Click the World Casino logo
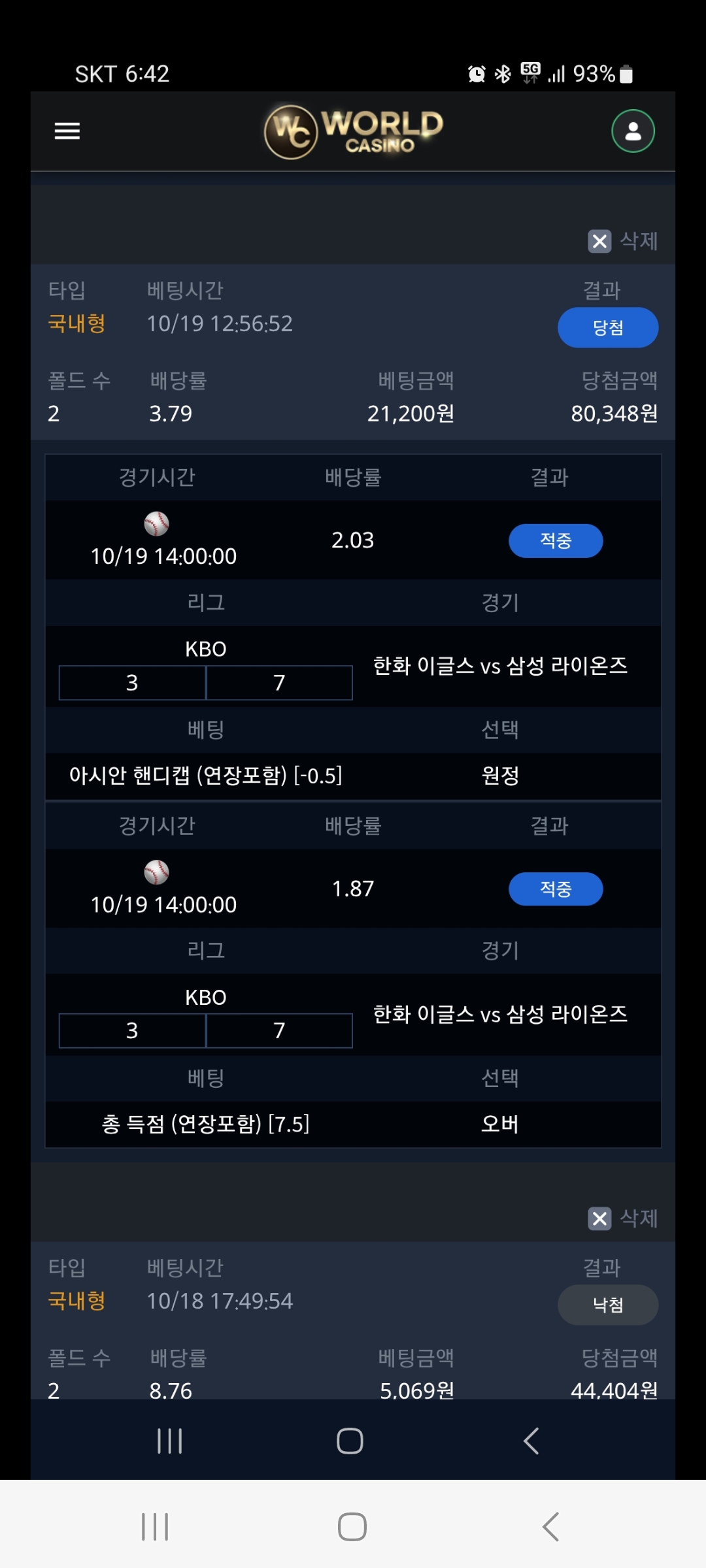 click(353, 131)
